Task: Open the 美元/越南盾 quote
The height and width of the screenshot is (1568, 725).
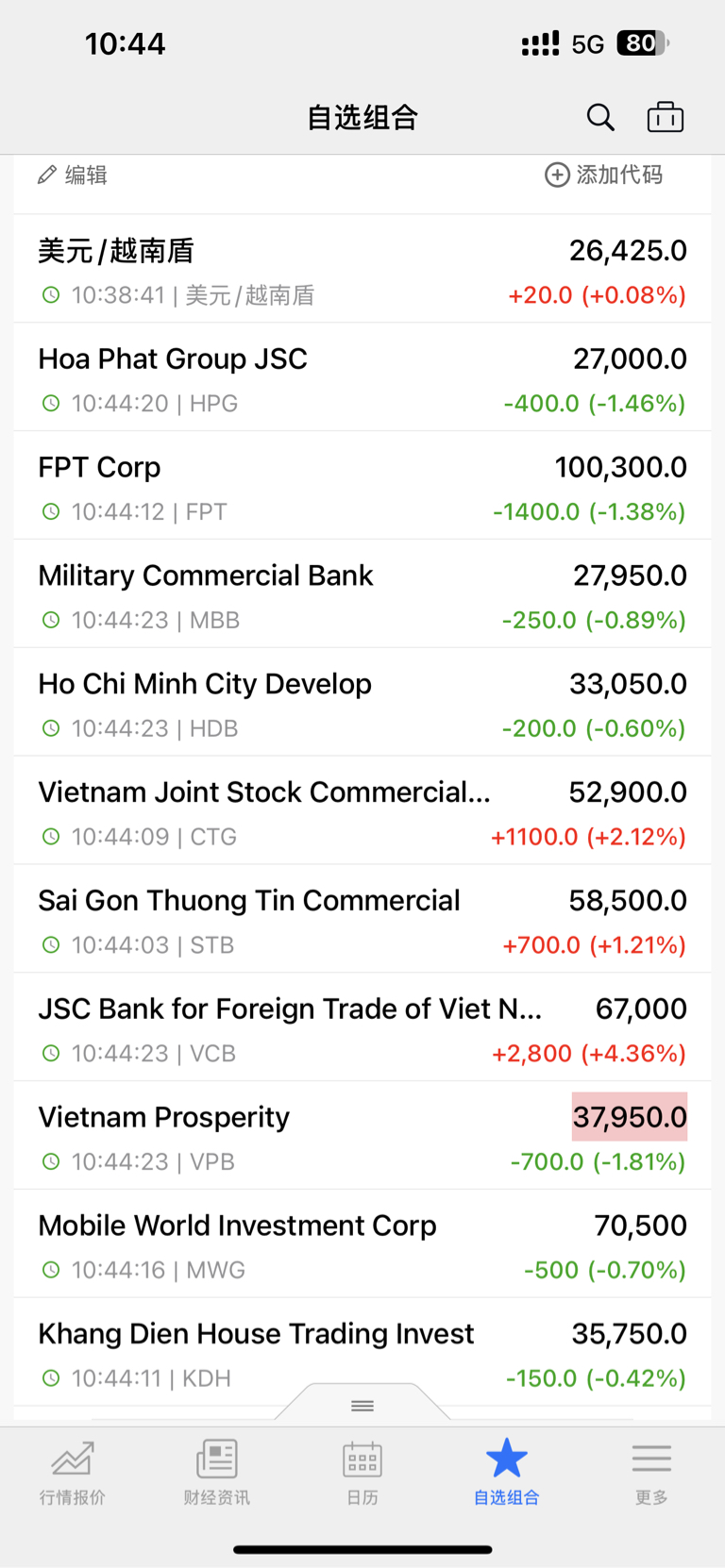Action: click(362, 269)
